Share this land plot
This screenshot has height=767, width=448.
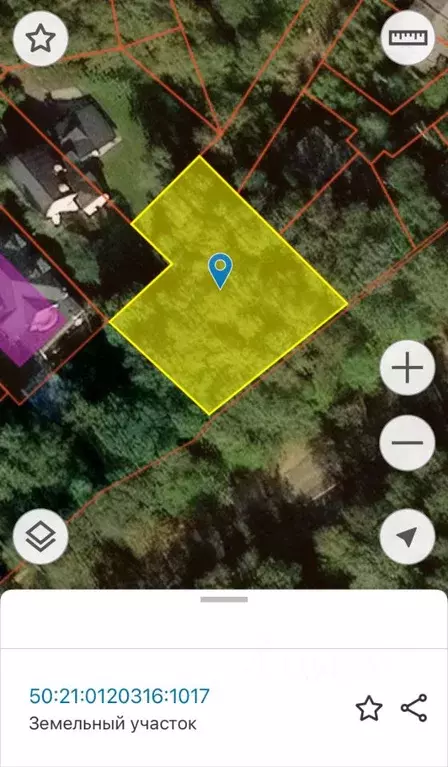(414, 708)
